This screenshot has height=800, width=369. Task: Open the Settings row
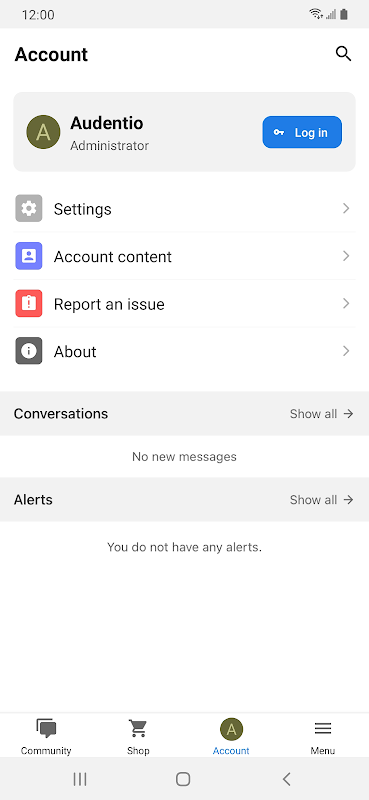tap(184, 209)
